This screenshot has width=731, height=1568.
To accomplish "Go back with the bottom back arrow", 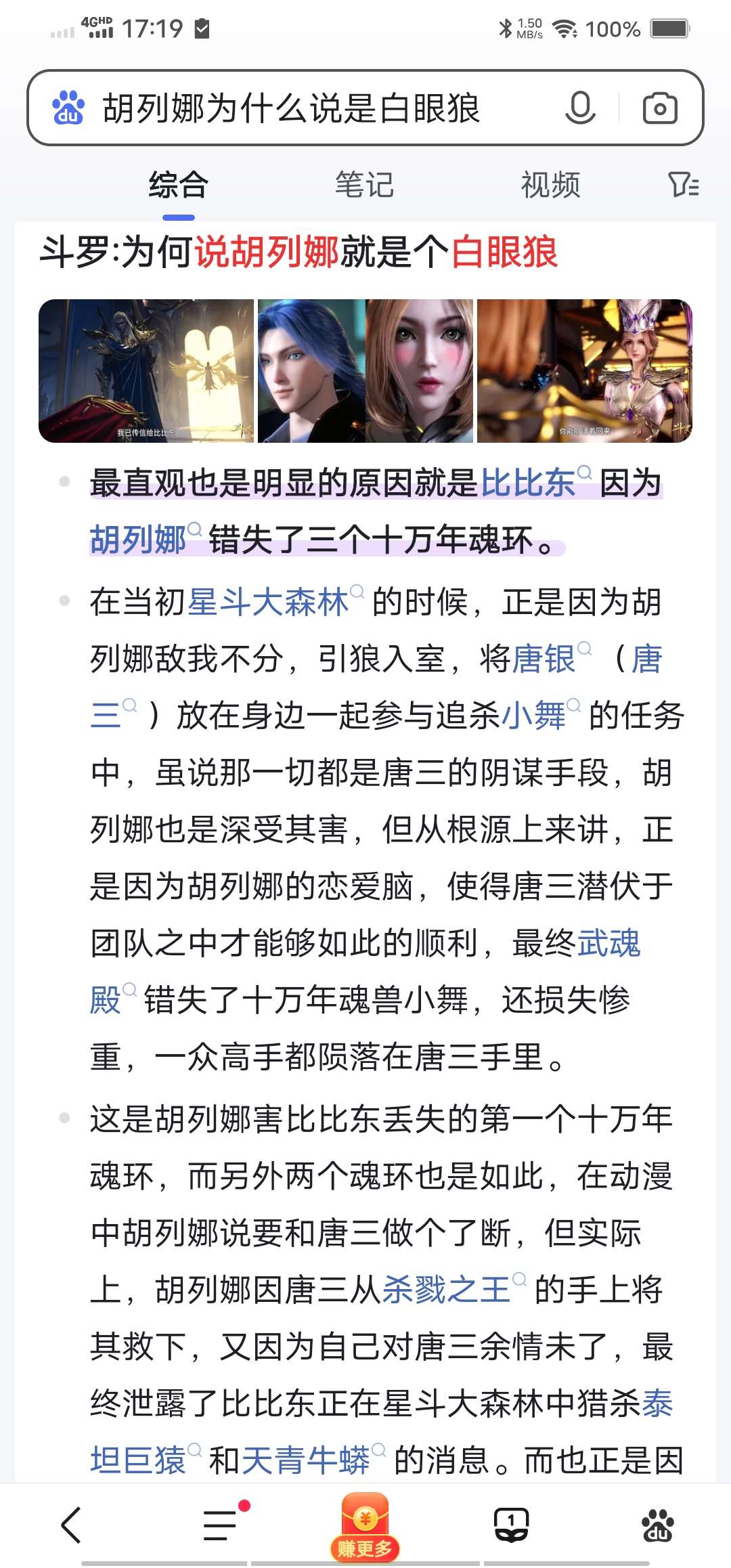I will coord(72,1525).
